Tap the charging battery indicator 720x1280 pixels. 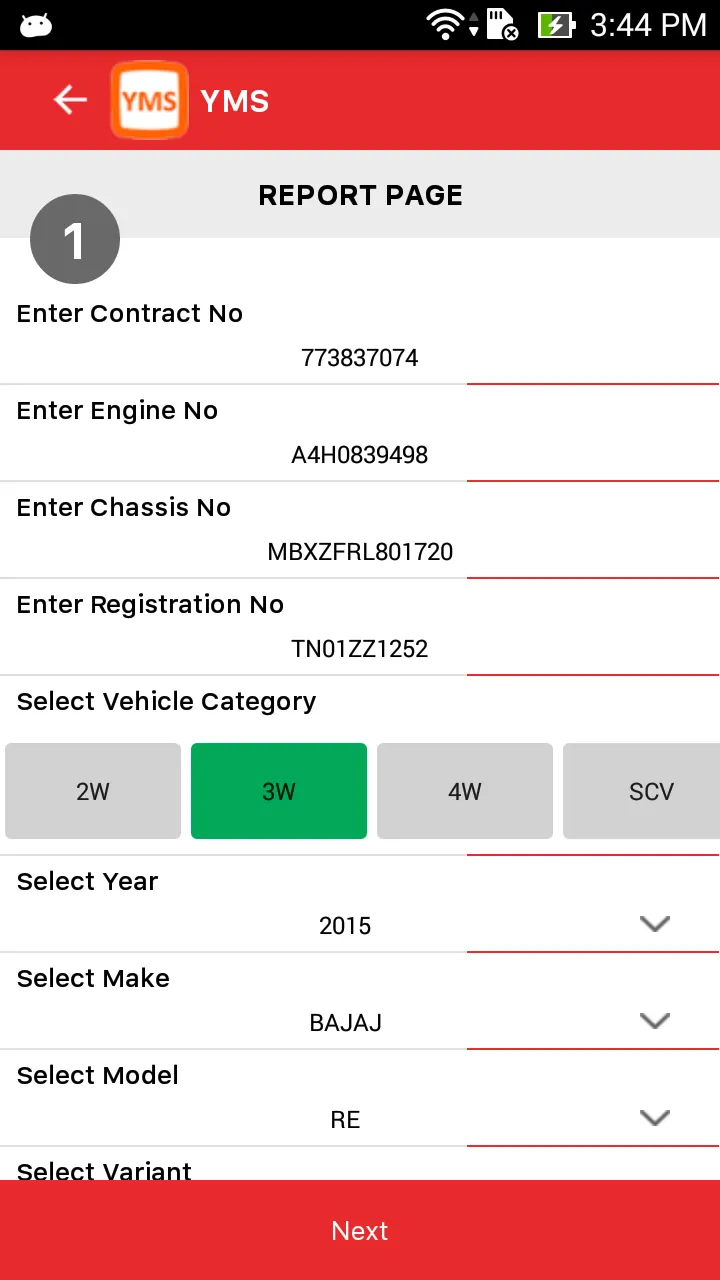[x=556, y=25]
